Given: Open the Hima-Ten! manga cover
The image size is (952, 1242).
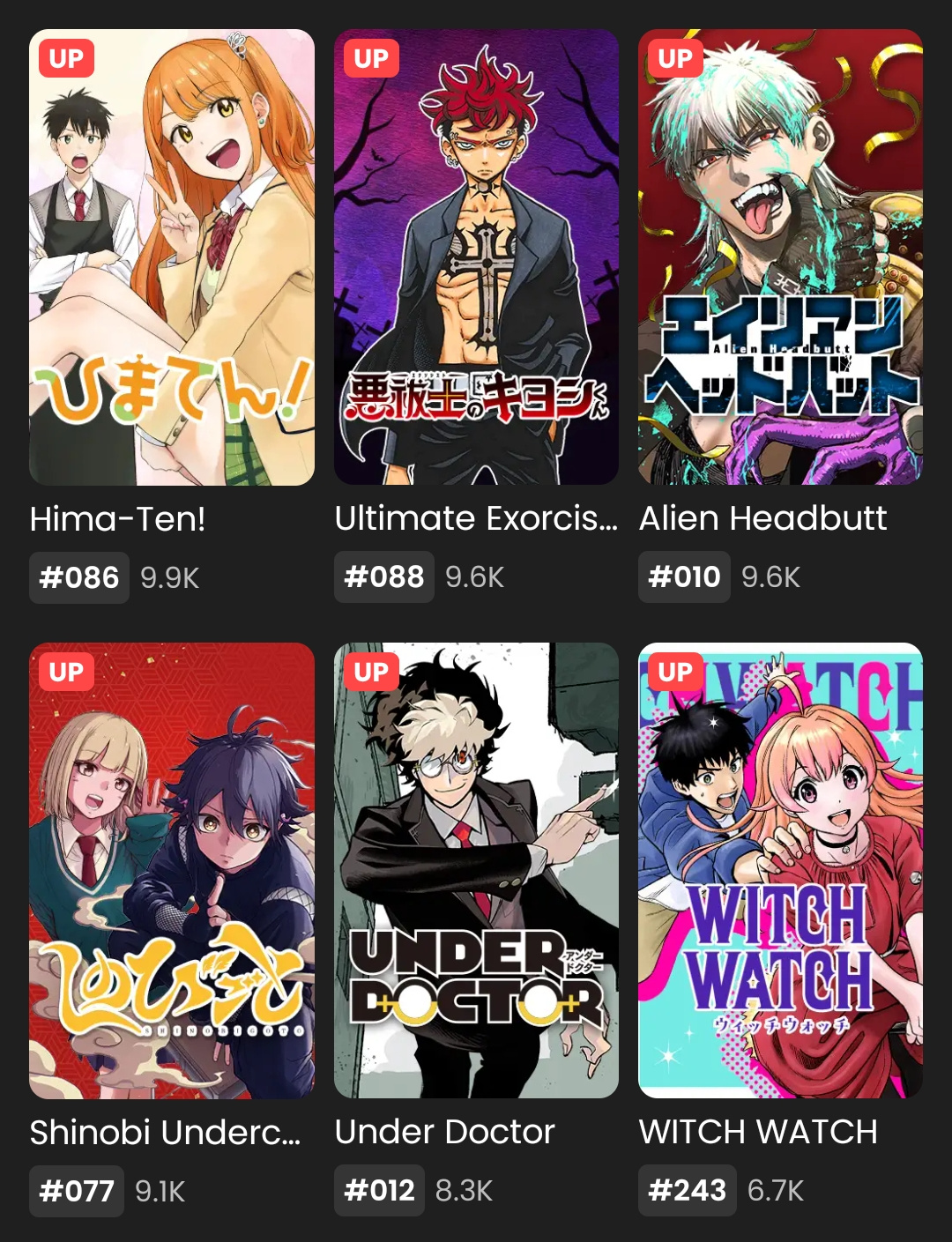Looking at the screenshot, I should (x=172, y=257).
